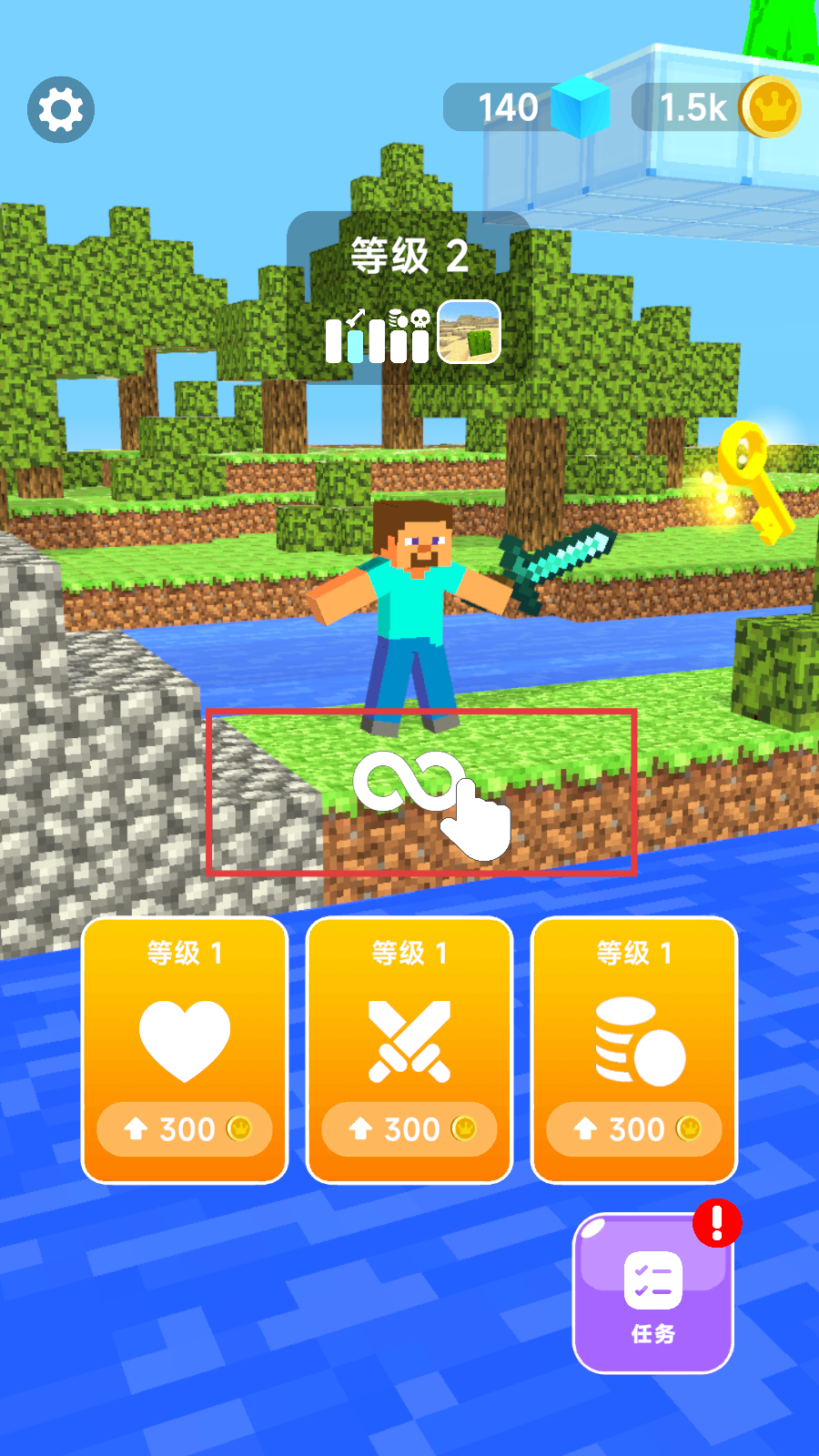Collect the golden key
This screenshot has width=819, height=1456.
tap(755, 481)
